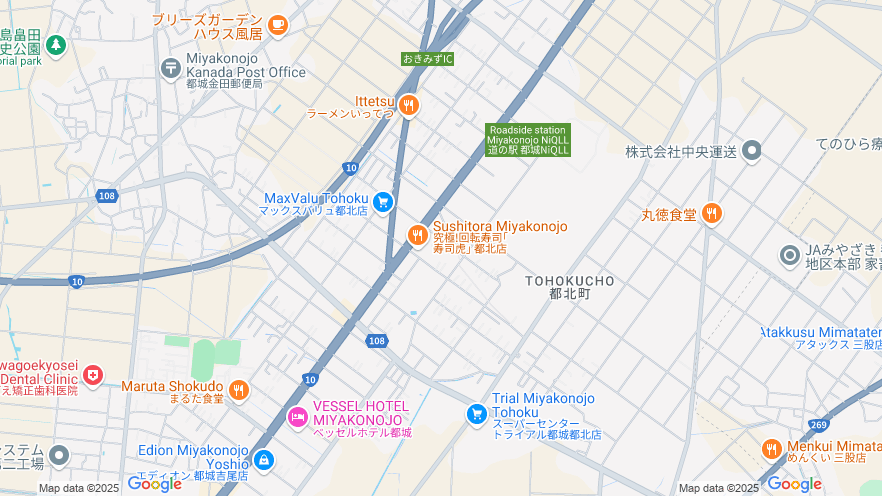Tap the VESSEL HOTEL MIYAKONOJO hotel pin
This screenshot has height=496, width=882.
coord(297,416)
